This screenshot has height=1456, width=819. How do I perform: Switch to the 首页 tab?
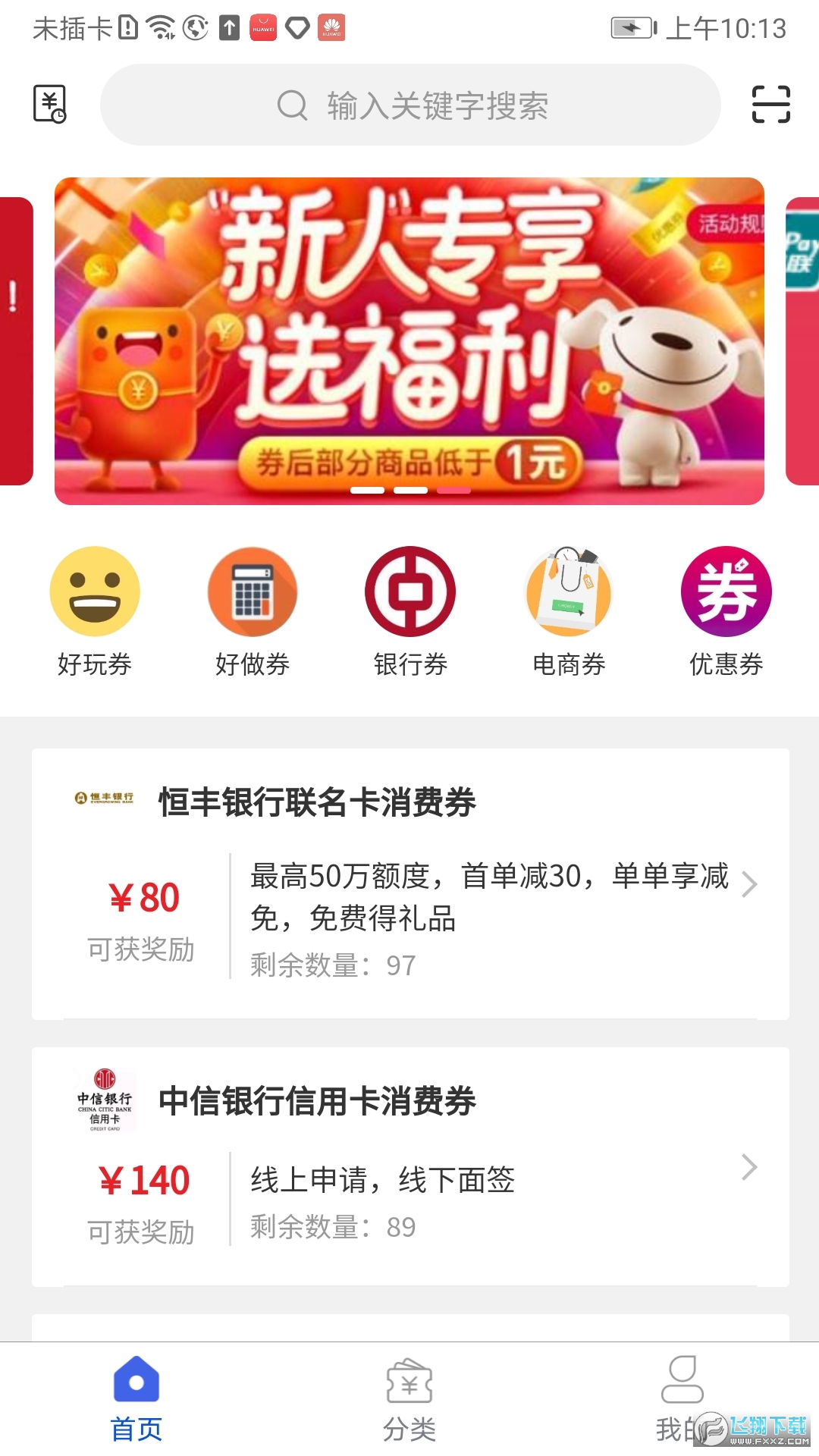pos(136,1399)
